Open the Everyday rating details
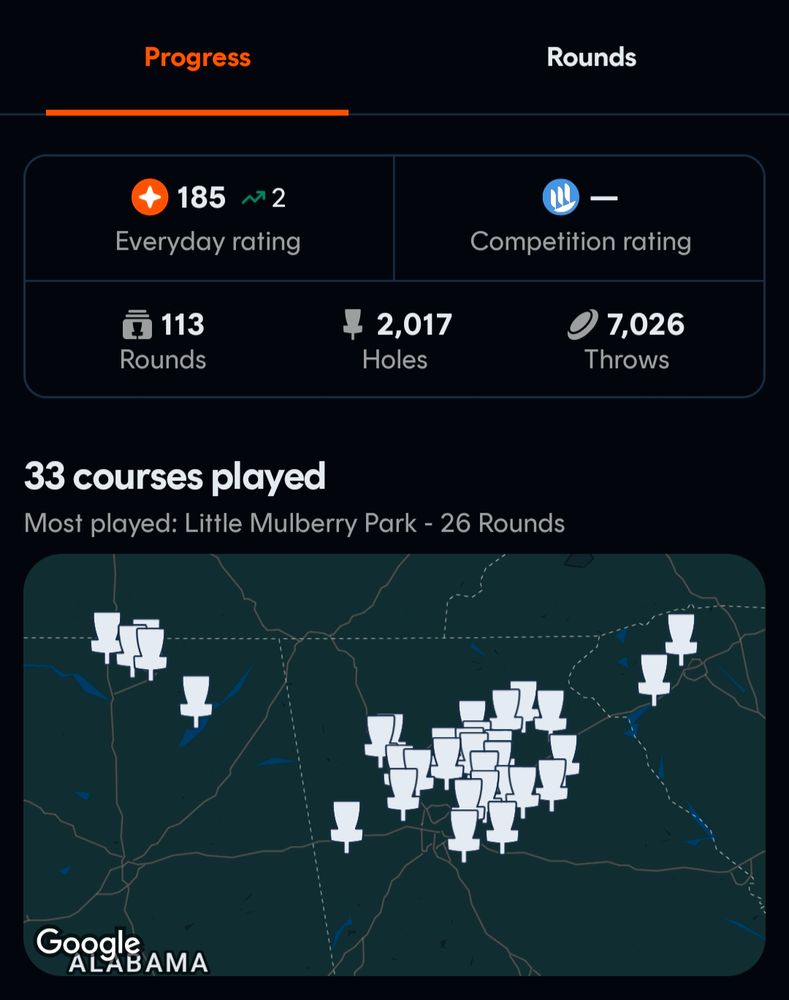 (x=208, y=218)
